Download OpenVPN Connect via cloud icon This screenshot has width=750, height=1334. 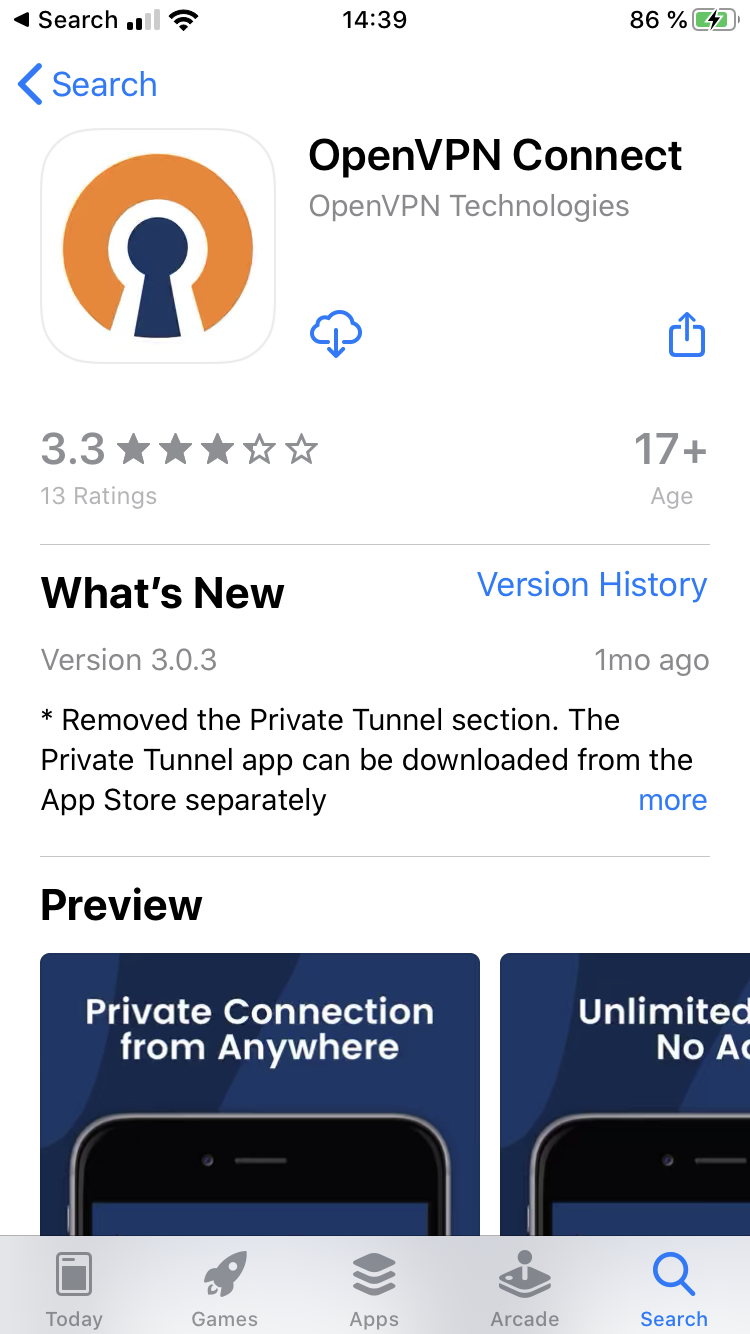click(x=336, y=334)
